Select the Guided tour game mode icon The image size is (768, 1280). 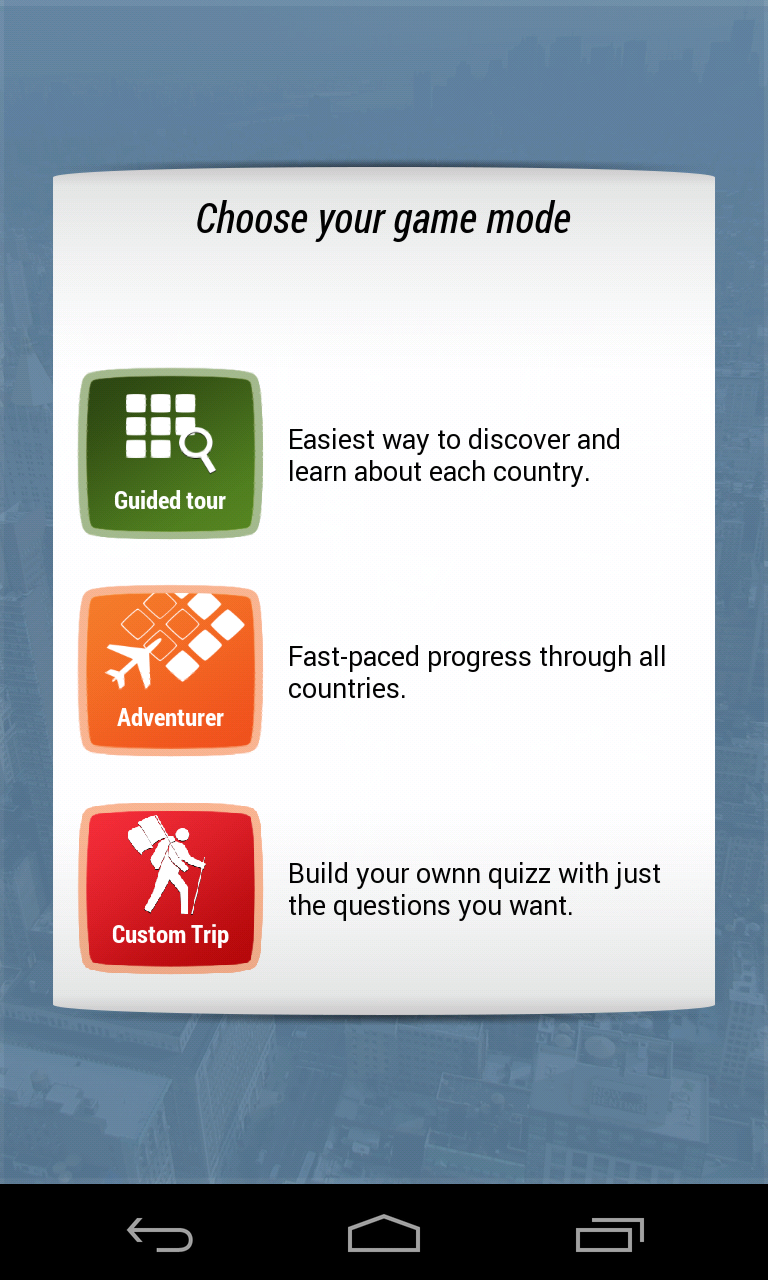170,453
